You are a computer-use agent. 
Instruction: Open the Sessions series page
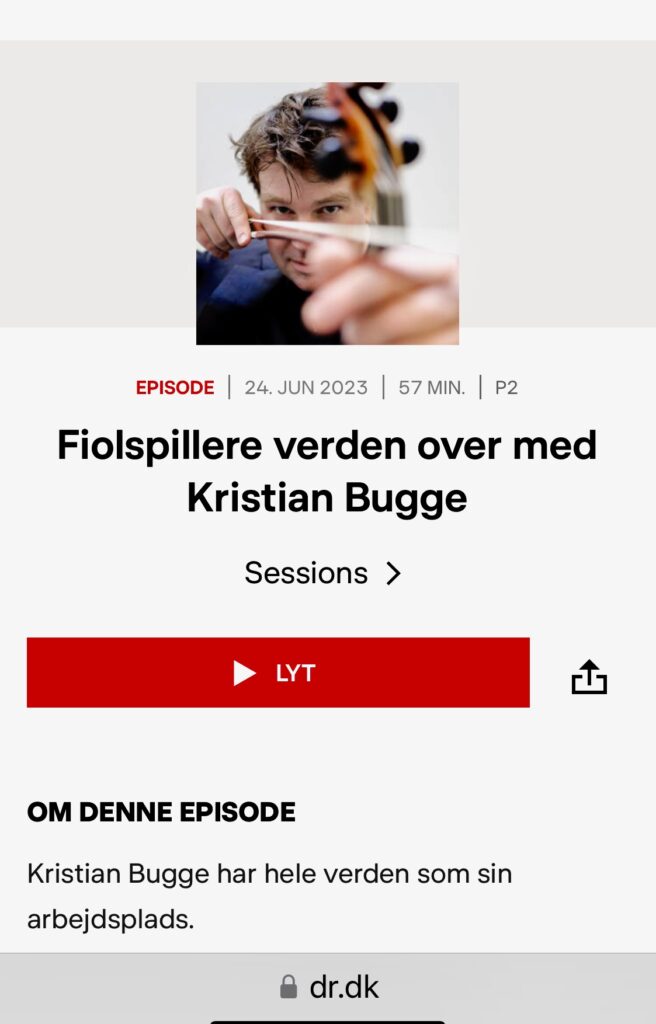click(x=322, y=573)
